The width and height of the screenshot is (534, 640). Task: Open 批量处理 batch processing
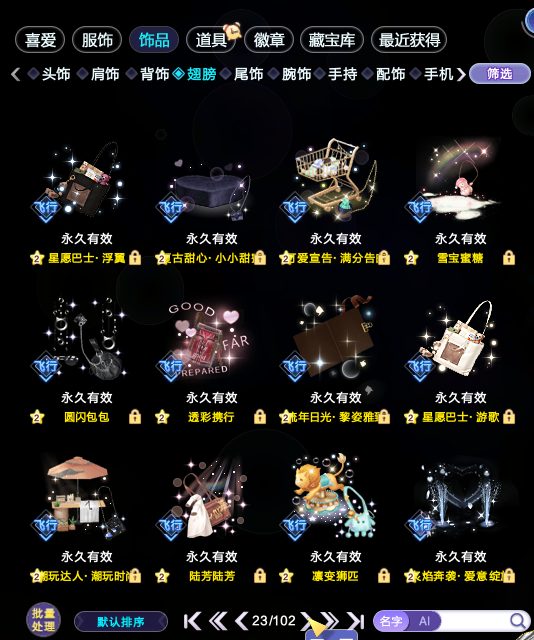[43, 620]
